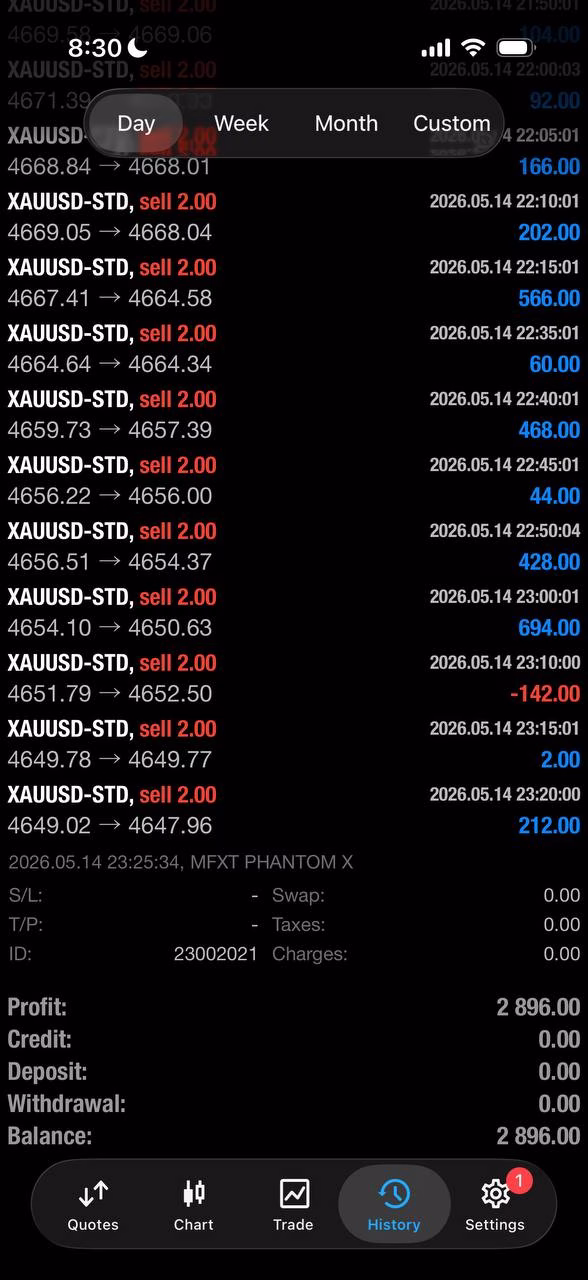Switch to the Week period
The height and width of the screenshot is (1280, 588).
[241, 123]
